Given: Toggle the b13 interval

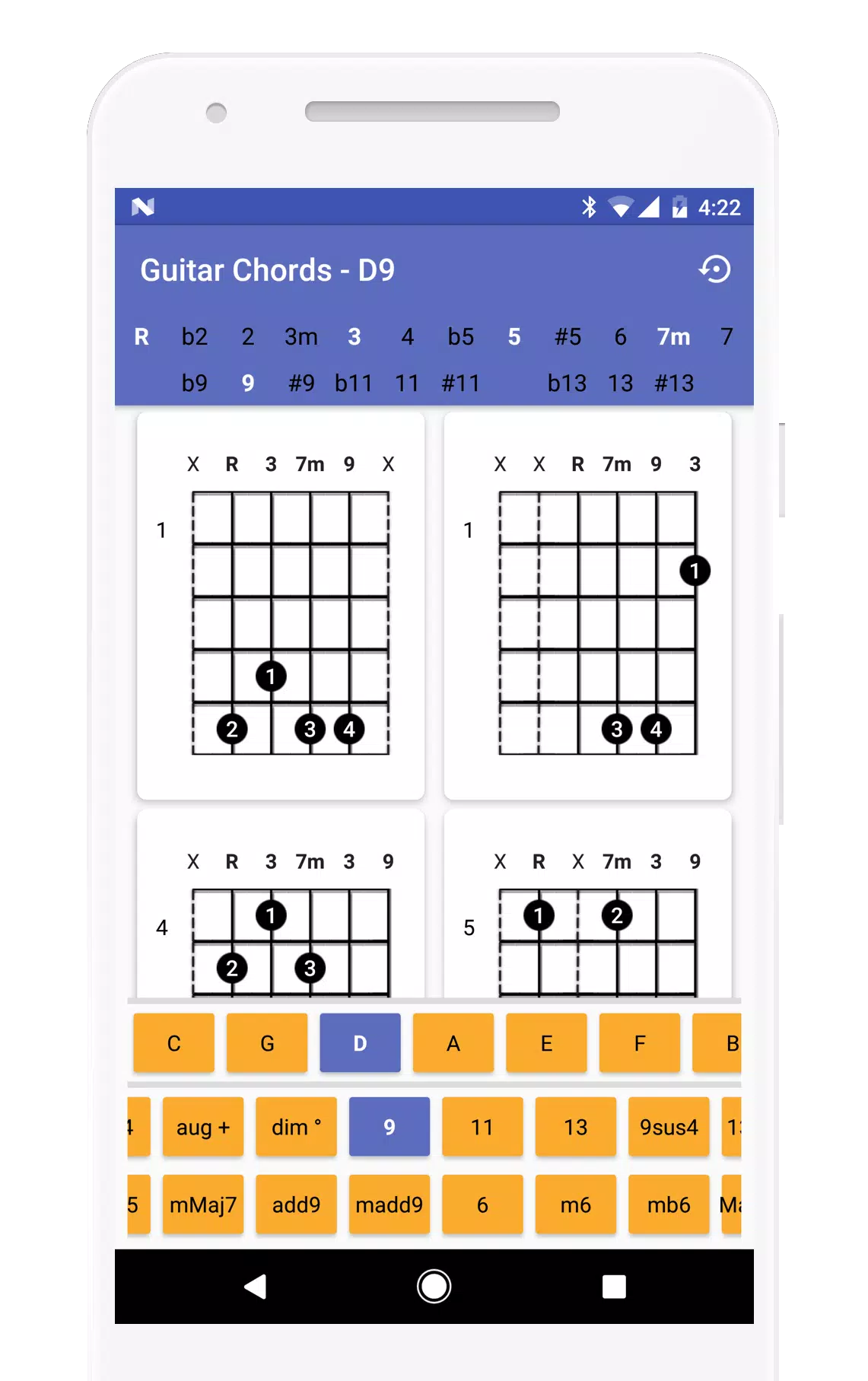Looking at the screenshot, I should pos(567,383).
